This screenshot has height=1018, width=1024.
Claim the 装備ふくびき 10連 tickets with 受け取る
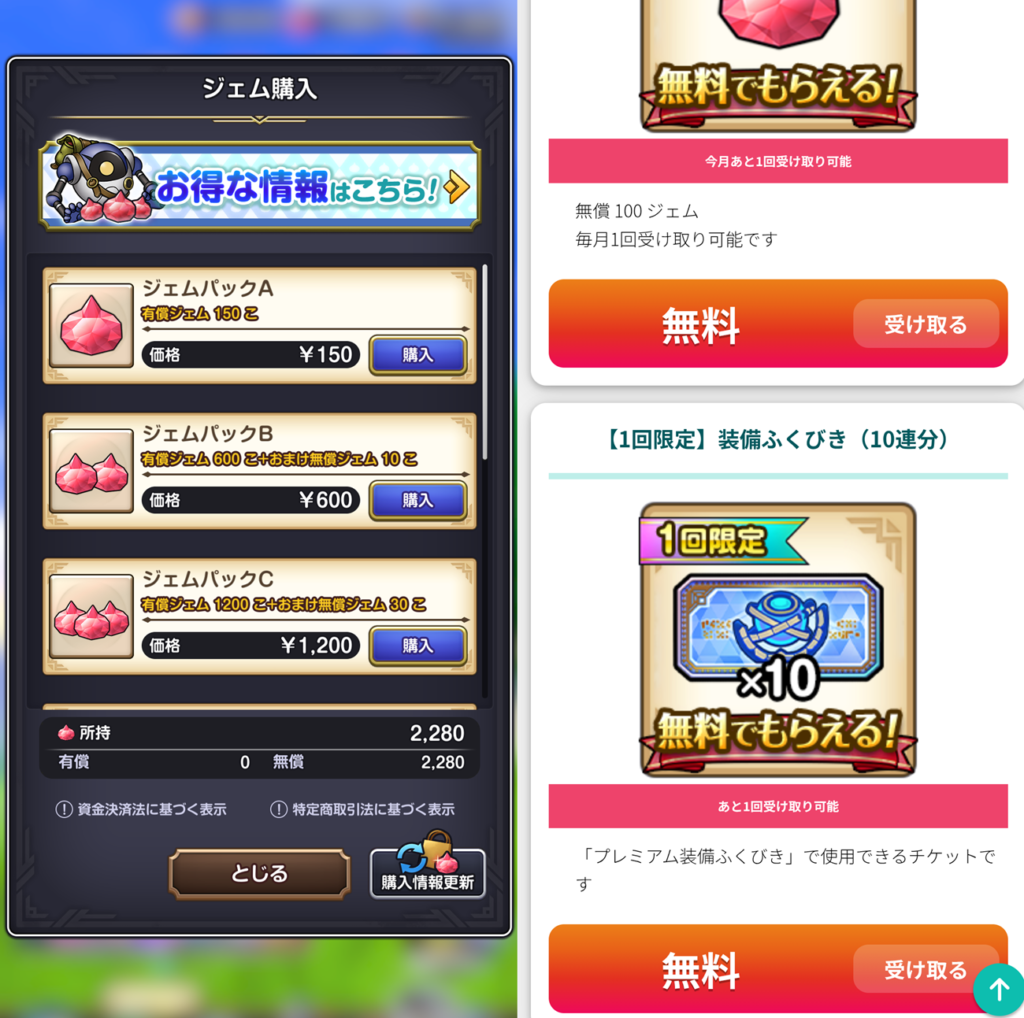pos(925,969)
